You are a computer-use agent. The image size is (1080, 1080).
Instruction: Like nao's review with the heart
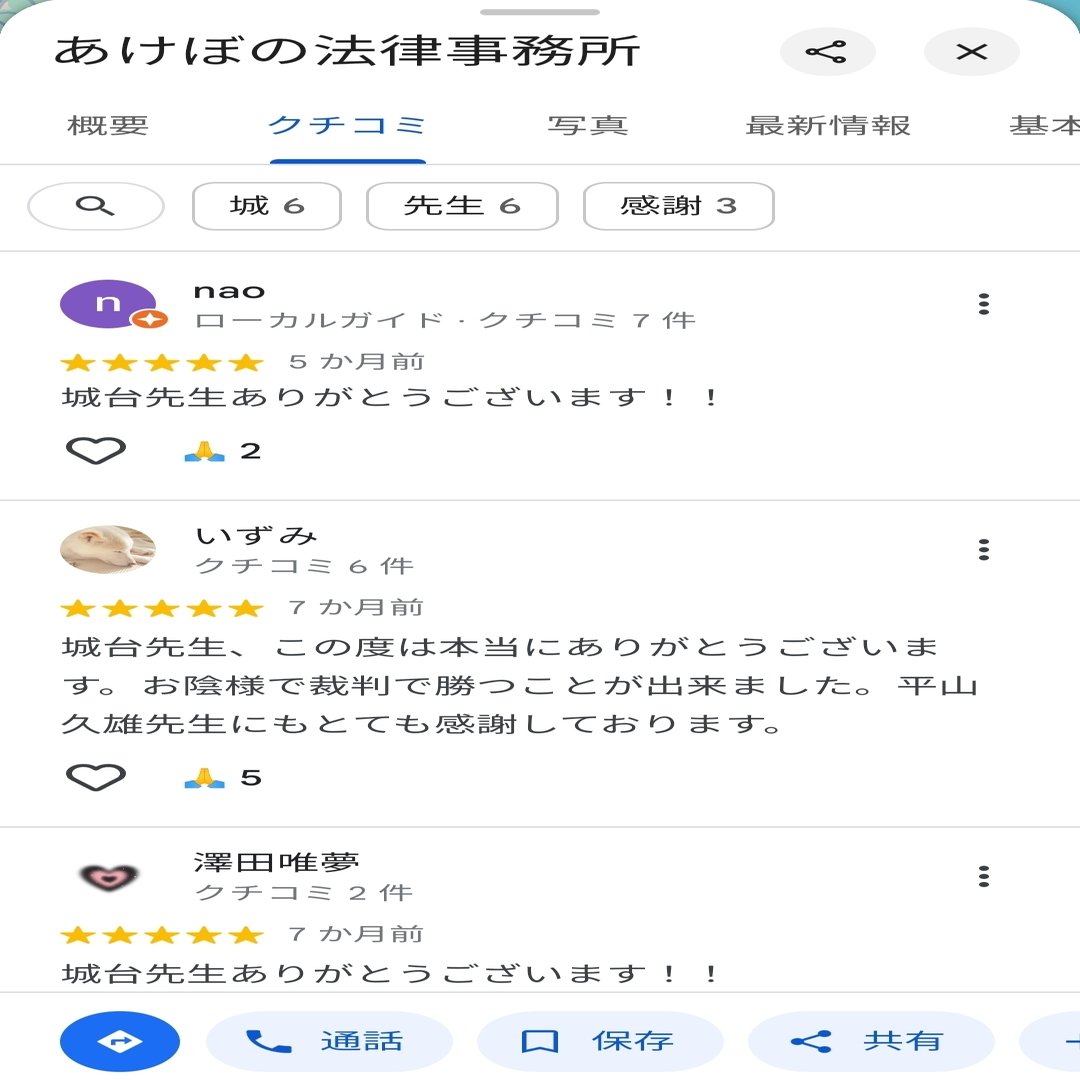(96, 451)
